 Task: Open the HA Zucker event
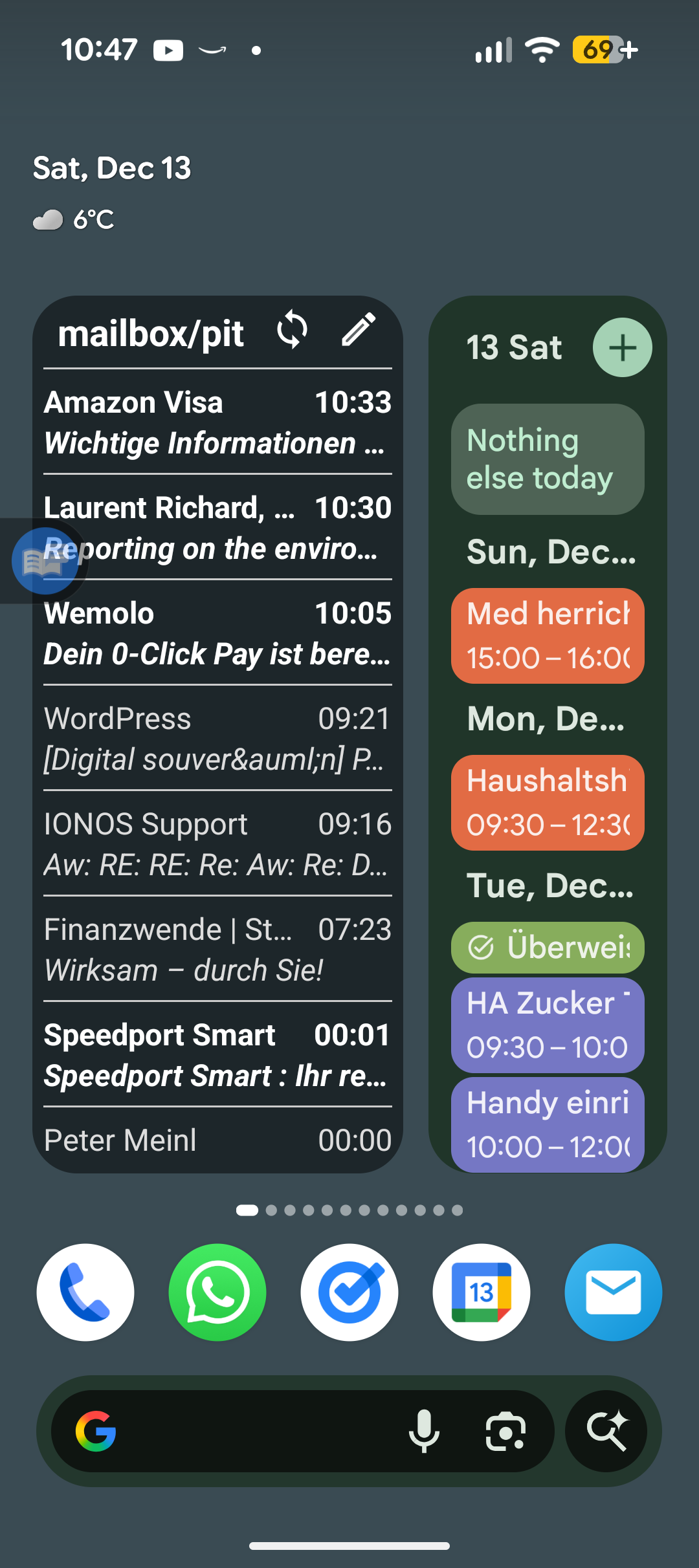548,1025
